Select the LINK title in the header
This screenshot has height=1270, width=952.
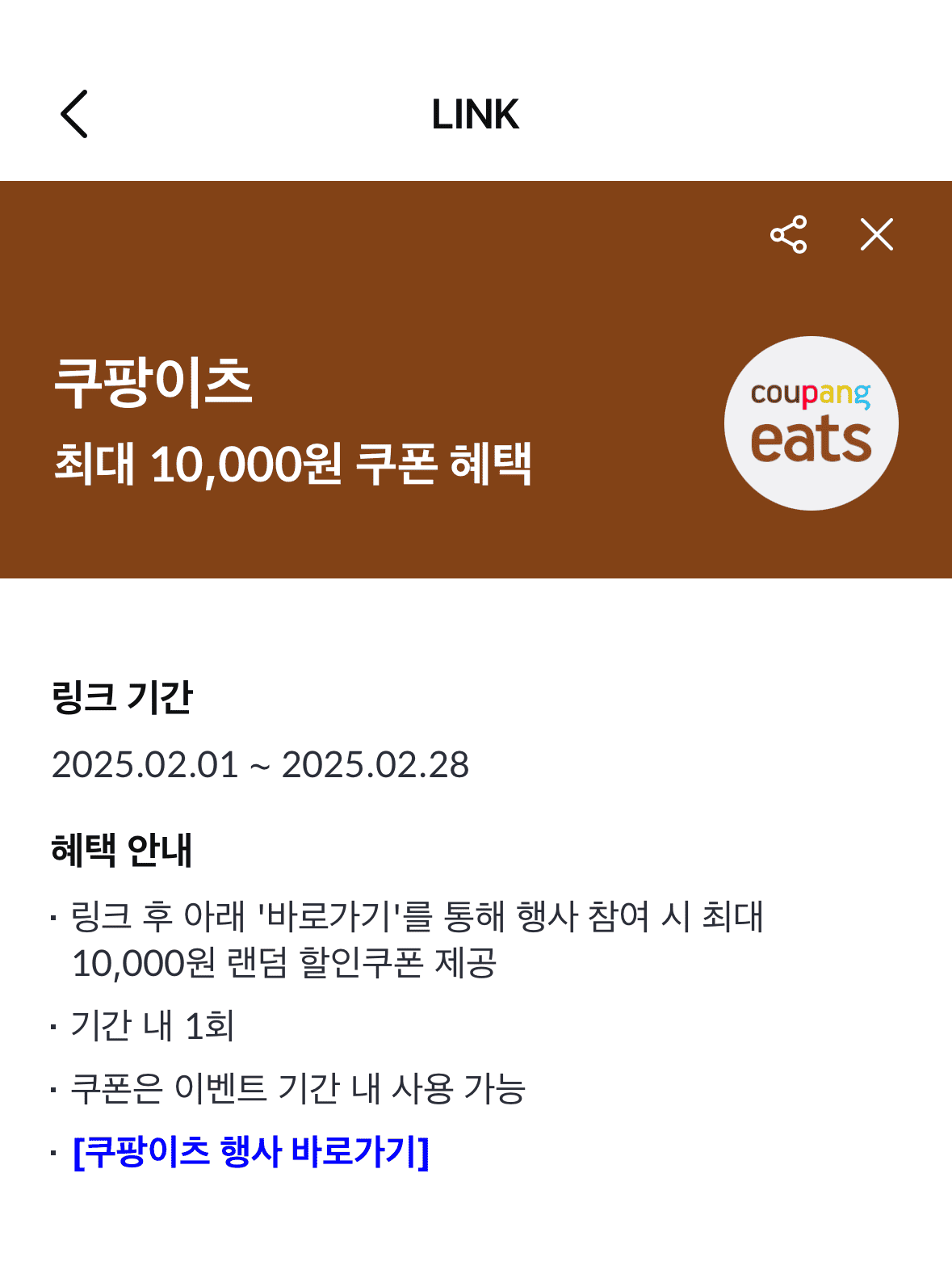coord(476,115)
